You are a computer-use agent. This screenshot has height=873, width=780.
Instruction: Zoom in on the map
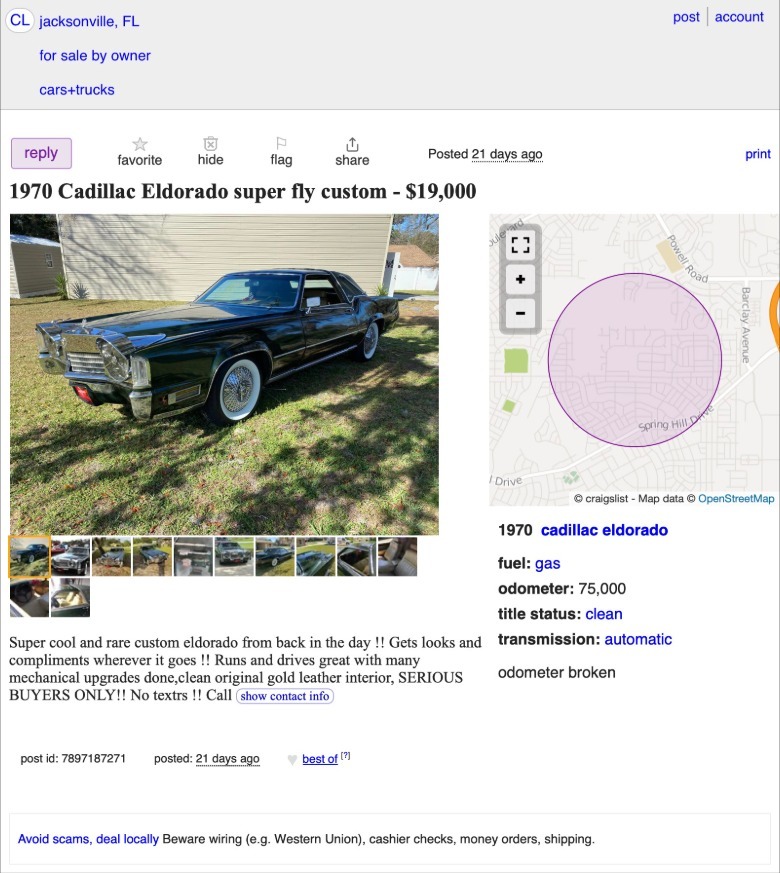(520, 279)
